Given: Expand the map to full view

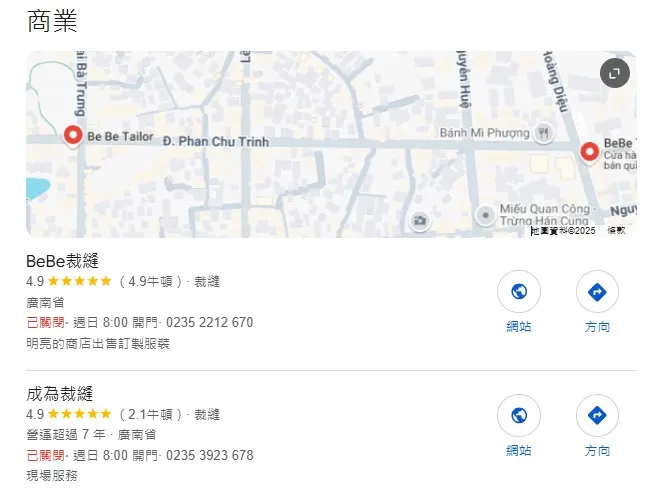Looking at the screenshot, I should 614,73.
